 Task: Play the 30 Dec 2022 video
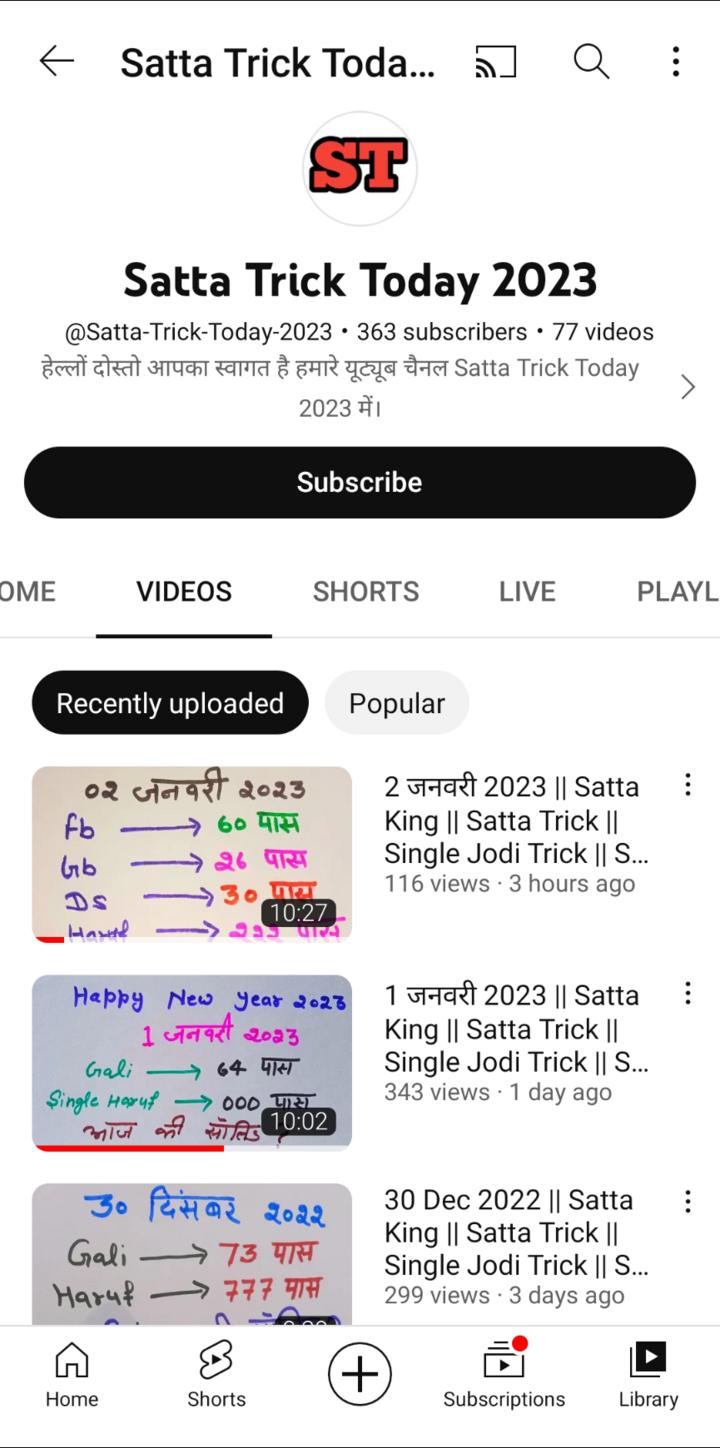[x=192, y=1255]
